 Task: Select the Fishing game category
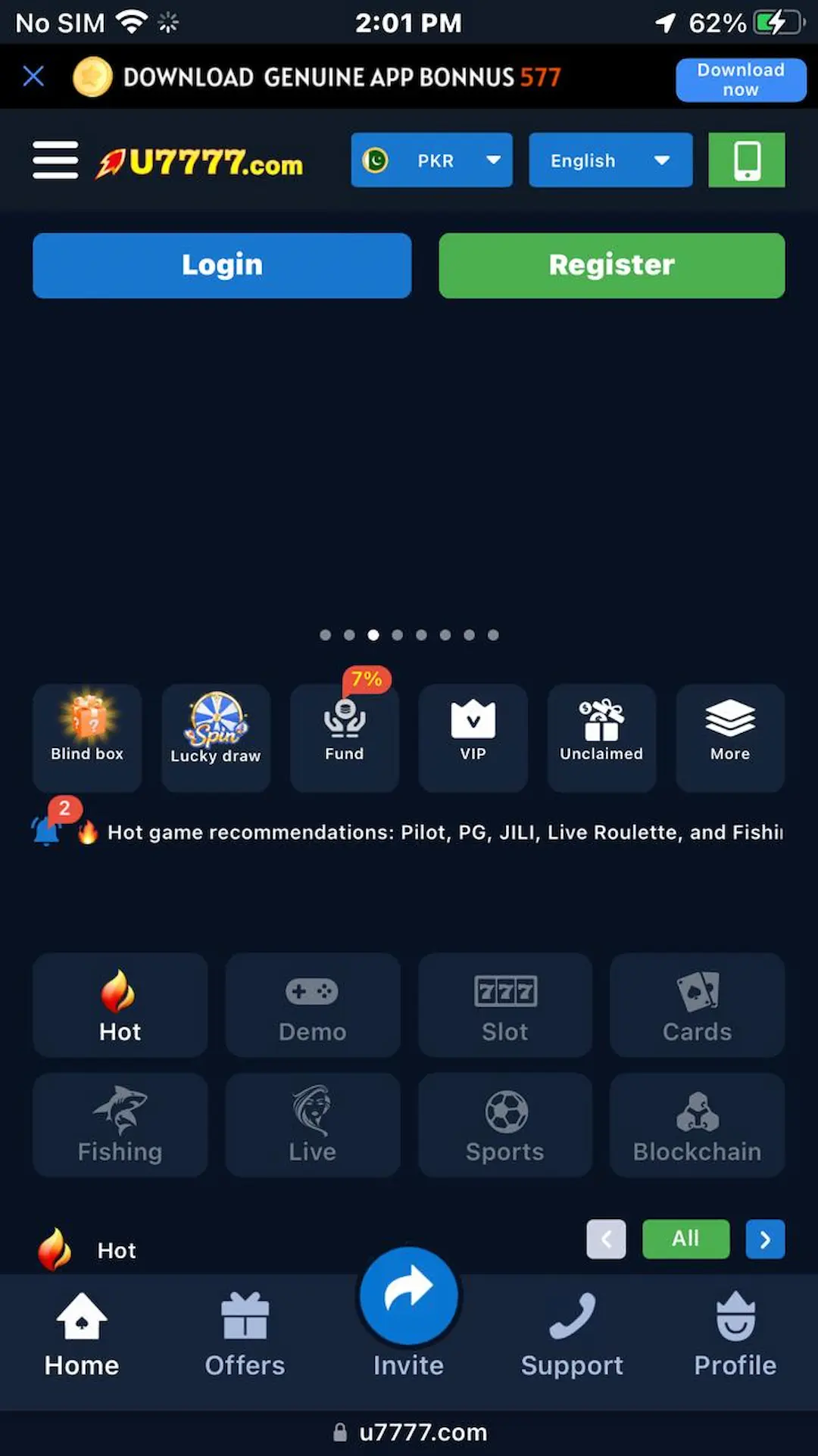coord(120,1124)
